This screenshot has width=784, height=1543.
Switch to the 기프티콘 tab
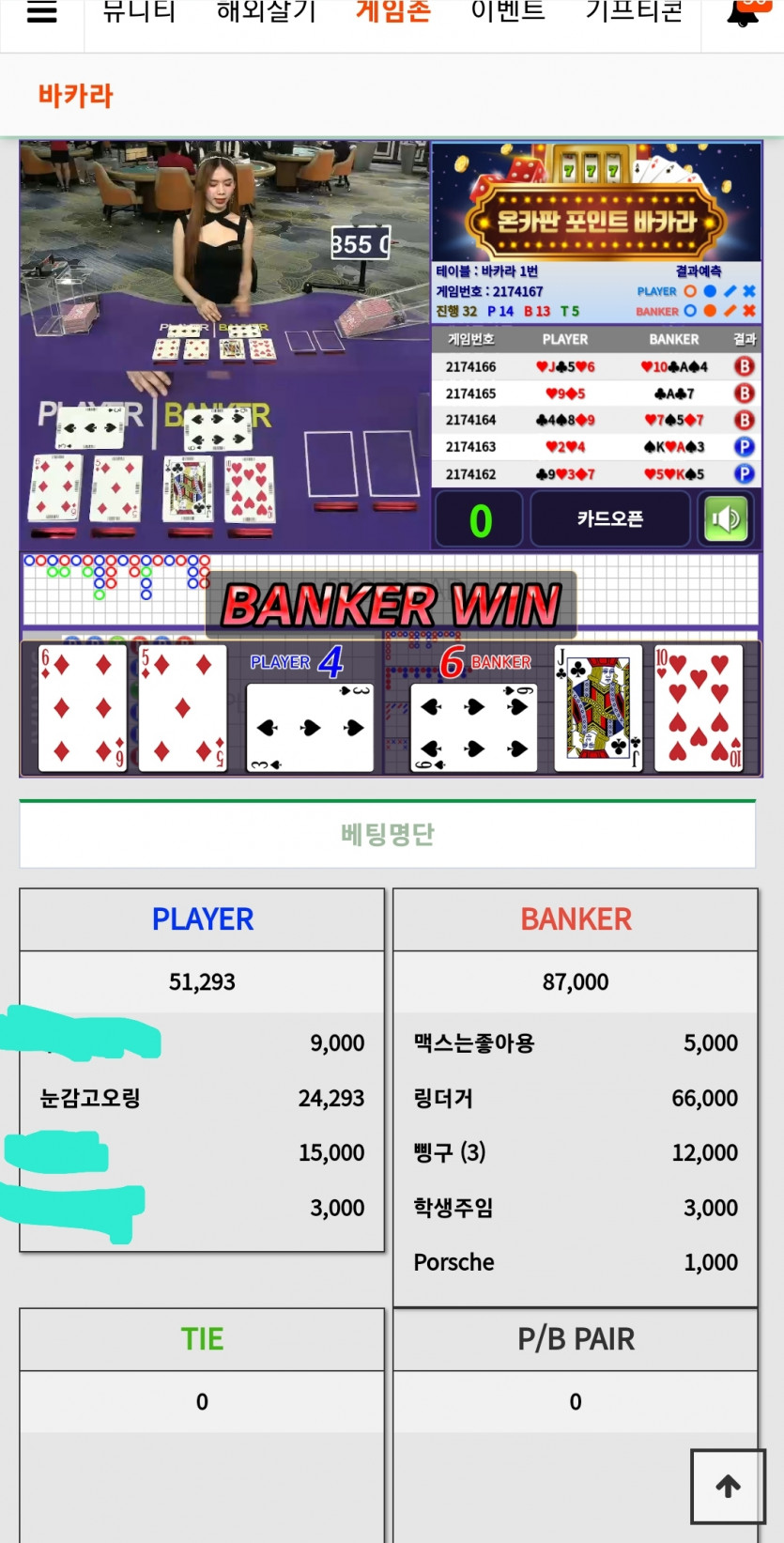[634, 11]
